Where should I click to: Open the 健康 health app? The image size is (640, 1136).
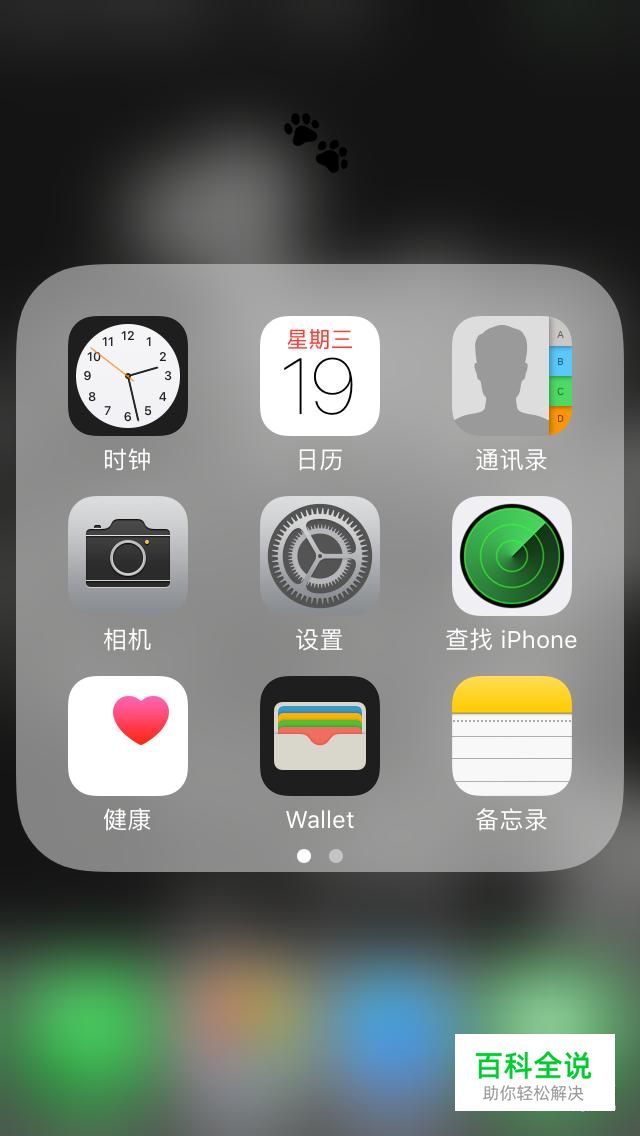point(128,736)
